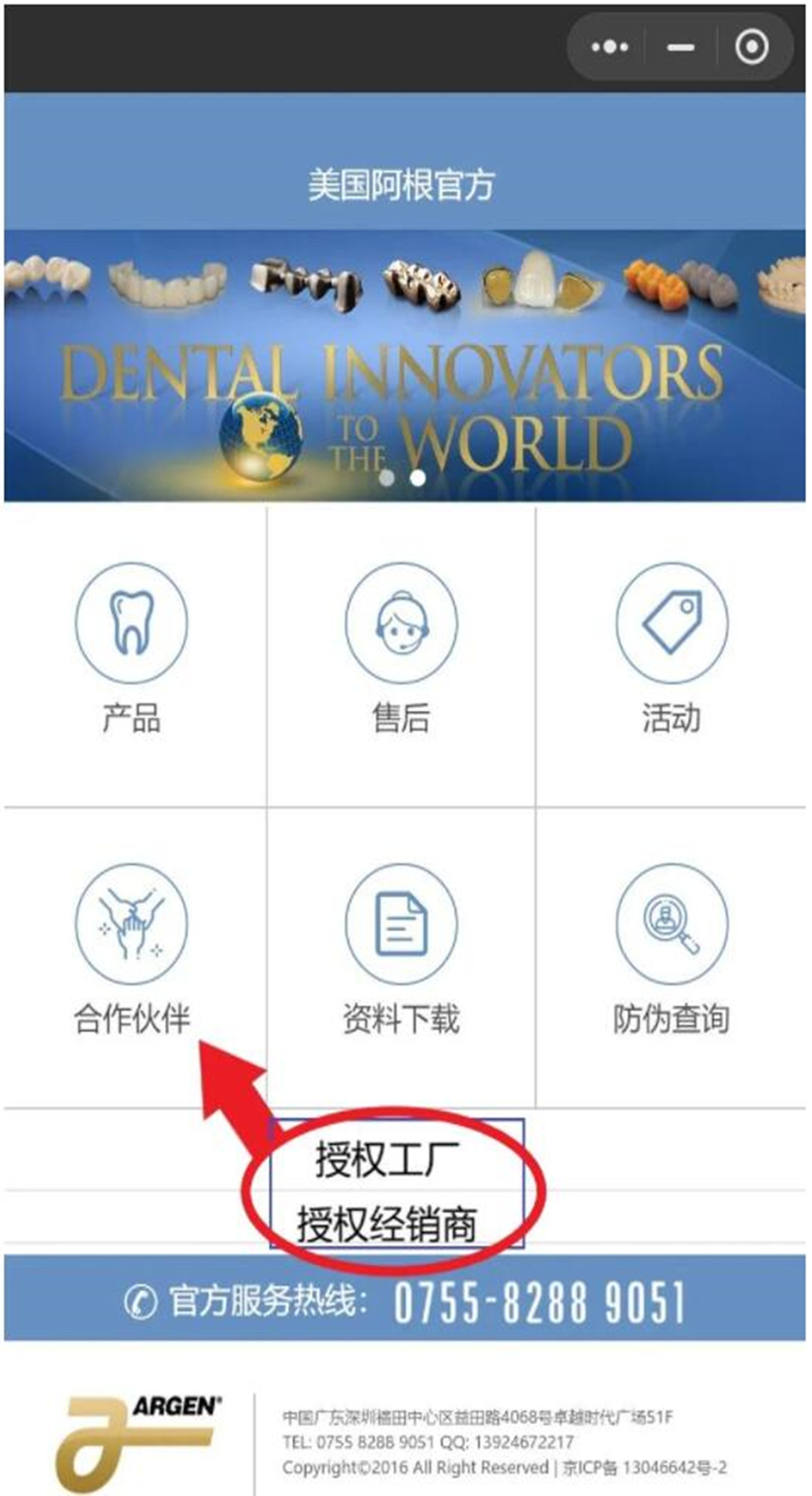This screenshot has width=812, height=1496.
Task: Open the mini program more options menu
Action: click(610, 48)
